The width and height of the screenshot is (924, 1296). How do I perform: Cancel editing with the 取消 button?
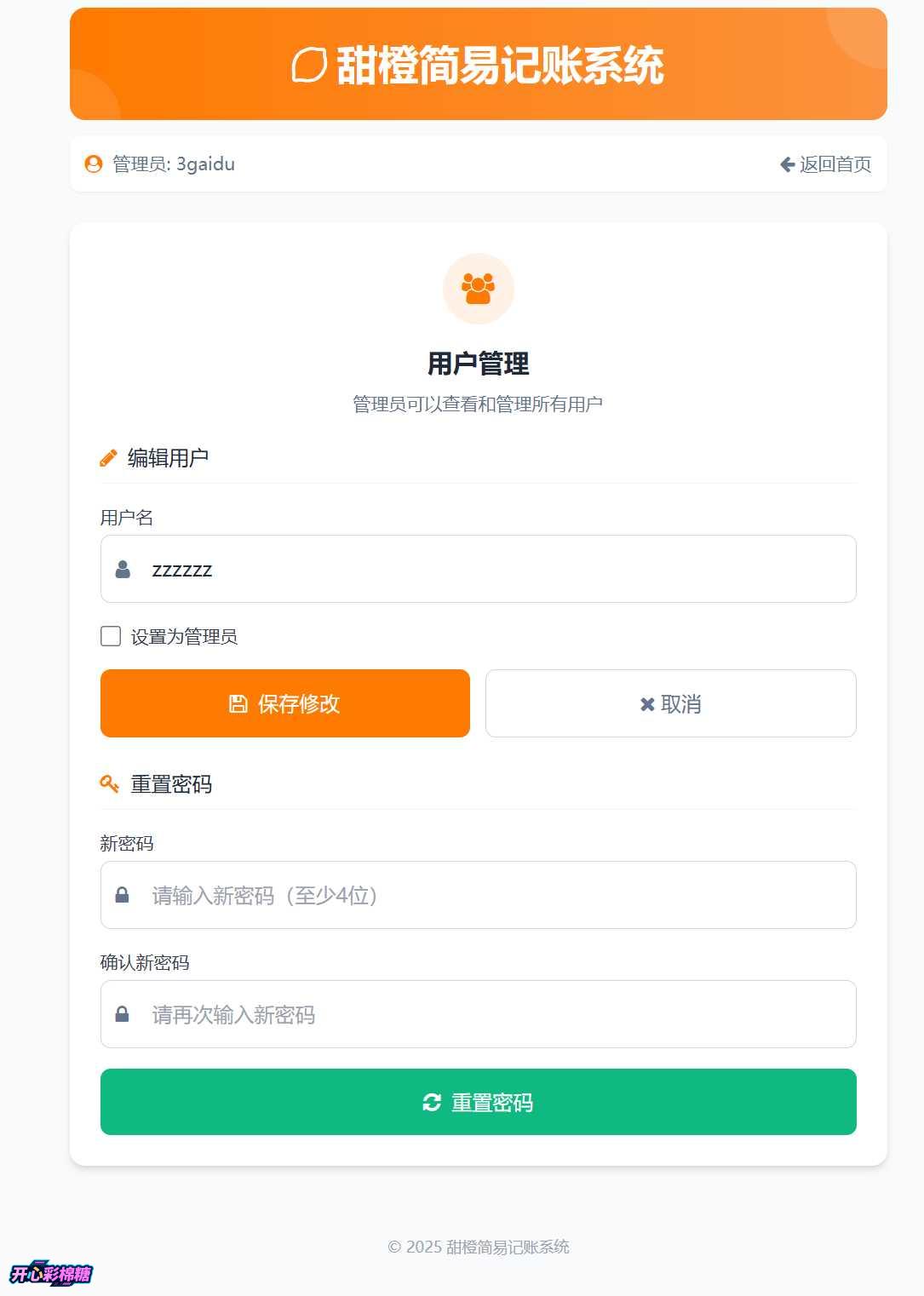tap(670, 703)
